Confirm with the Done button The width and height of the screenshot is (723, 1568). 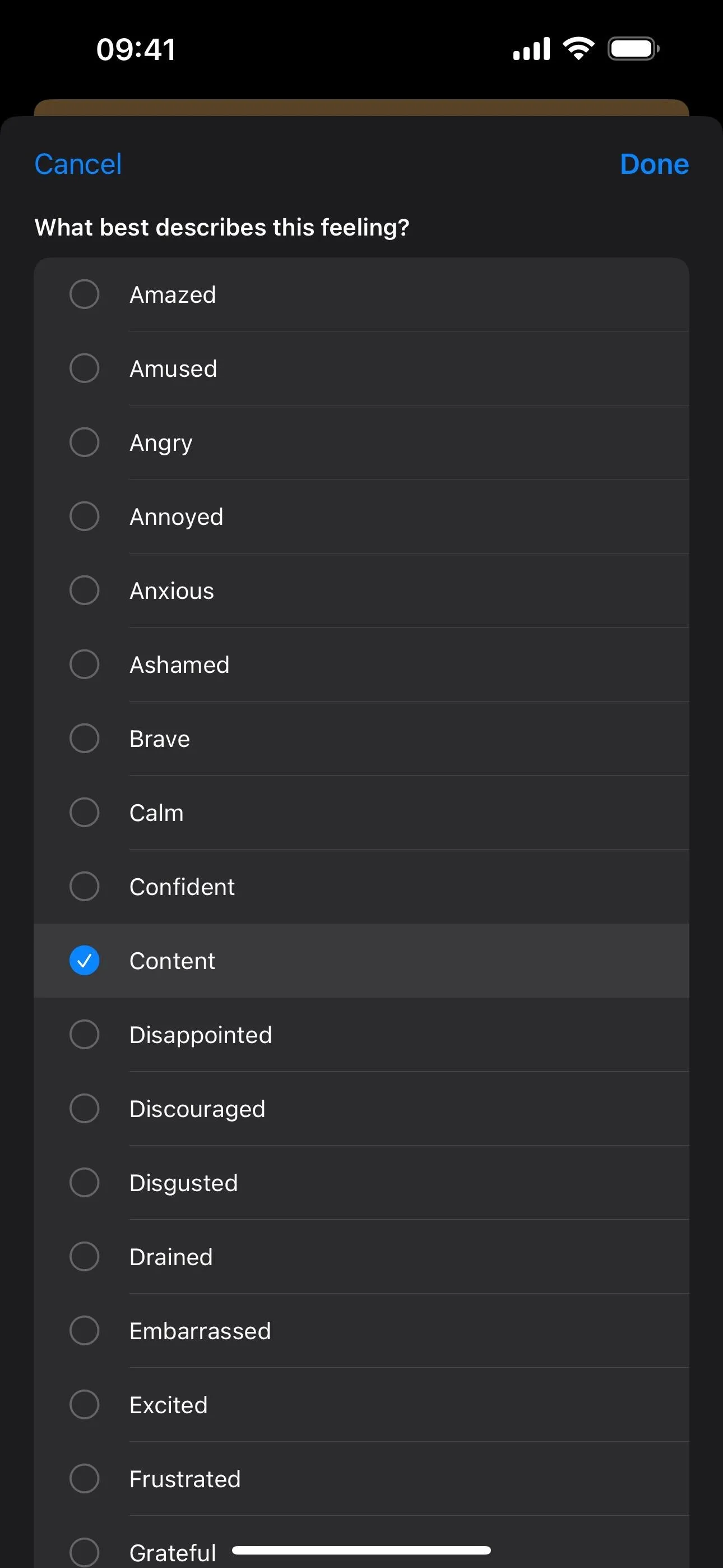tap(654, 164)
